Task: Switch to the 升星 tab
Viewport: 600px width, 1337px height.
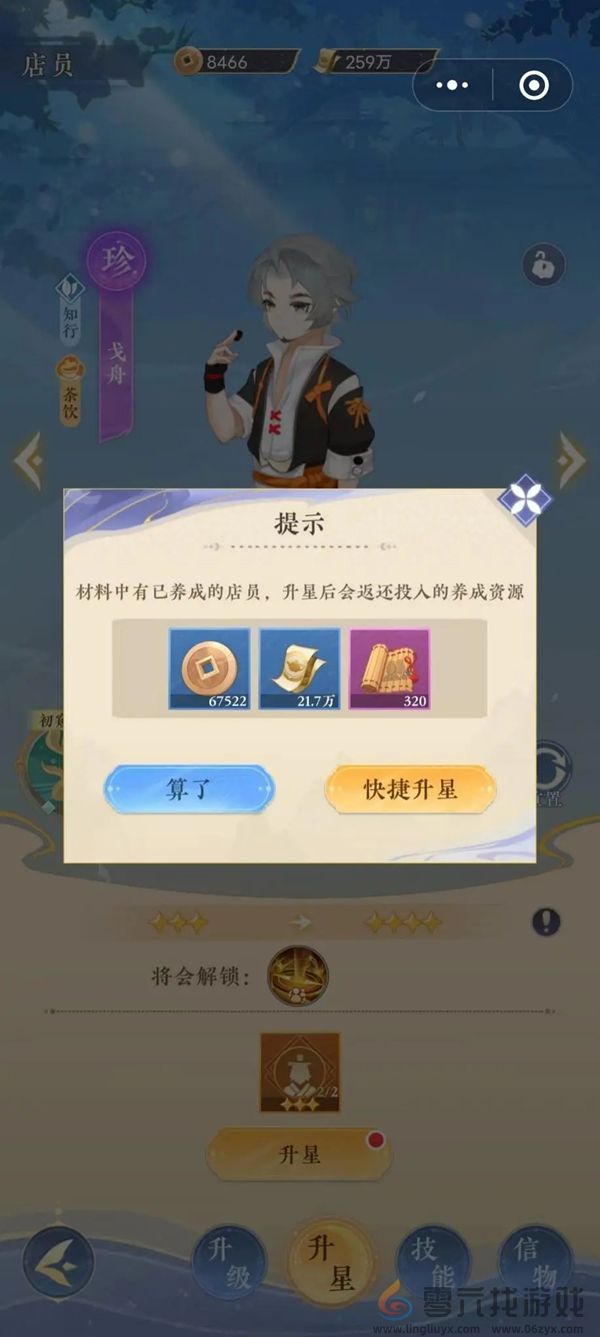Action: pyautogui.click(x=330, y=1263)
